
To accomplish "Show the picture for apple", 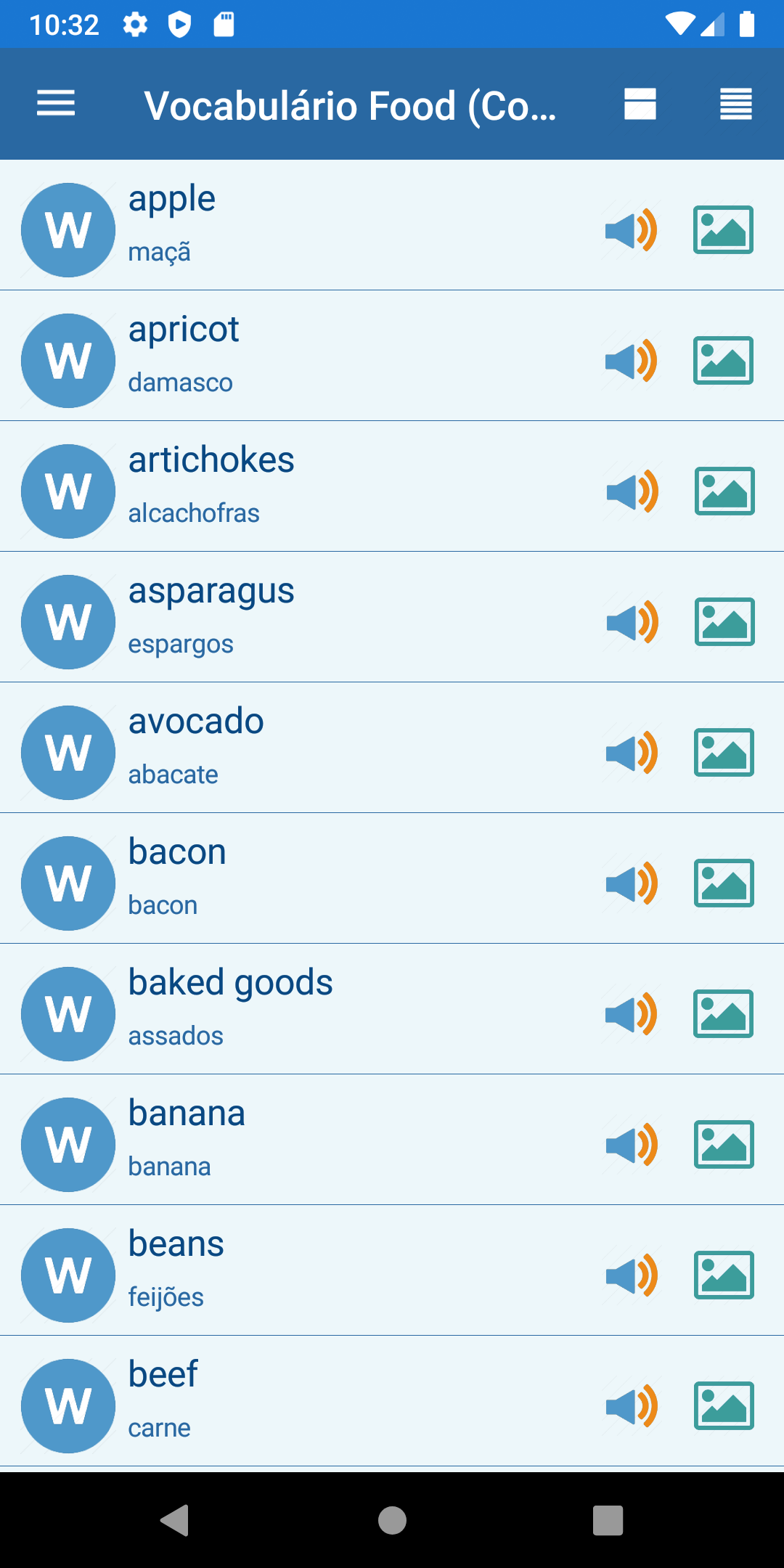I will tap(723, 230).
